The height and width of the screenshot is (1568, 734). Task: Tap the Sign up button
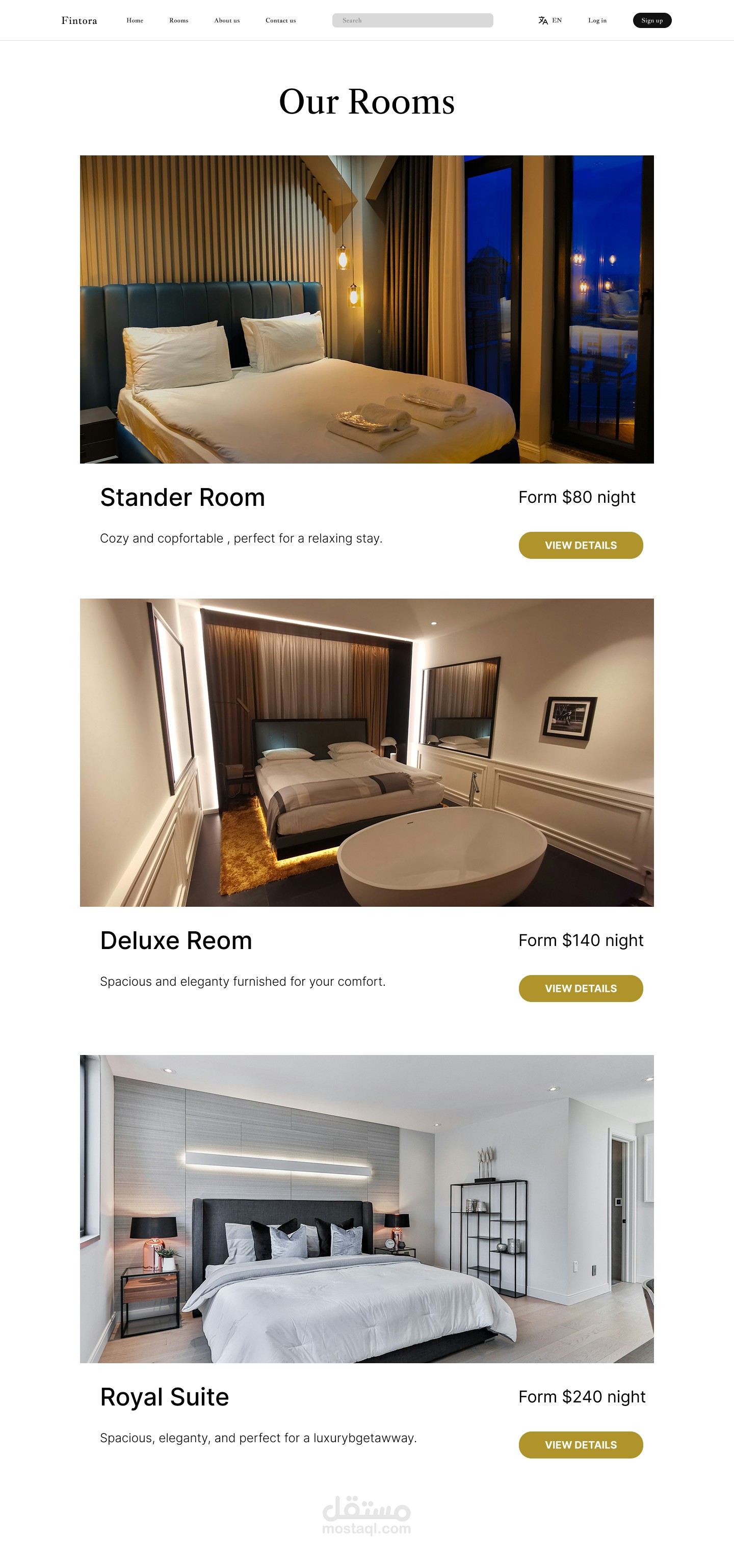tap(652, 21)
